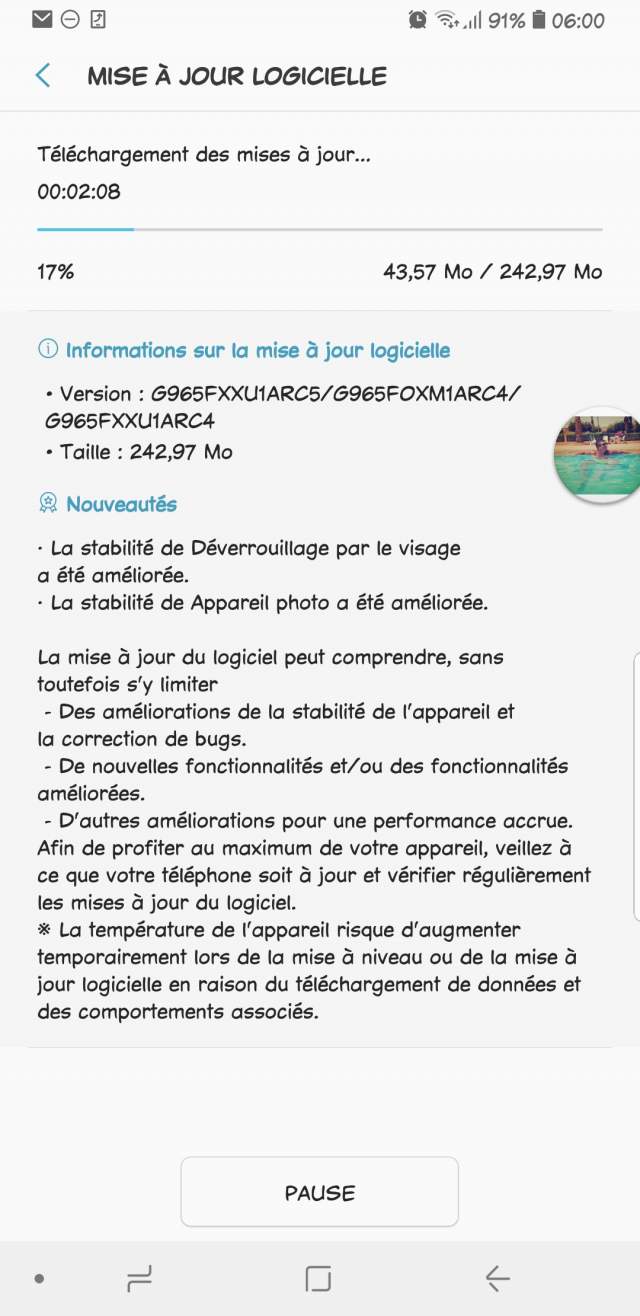Go back from the software update screen

(43, 76)
